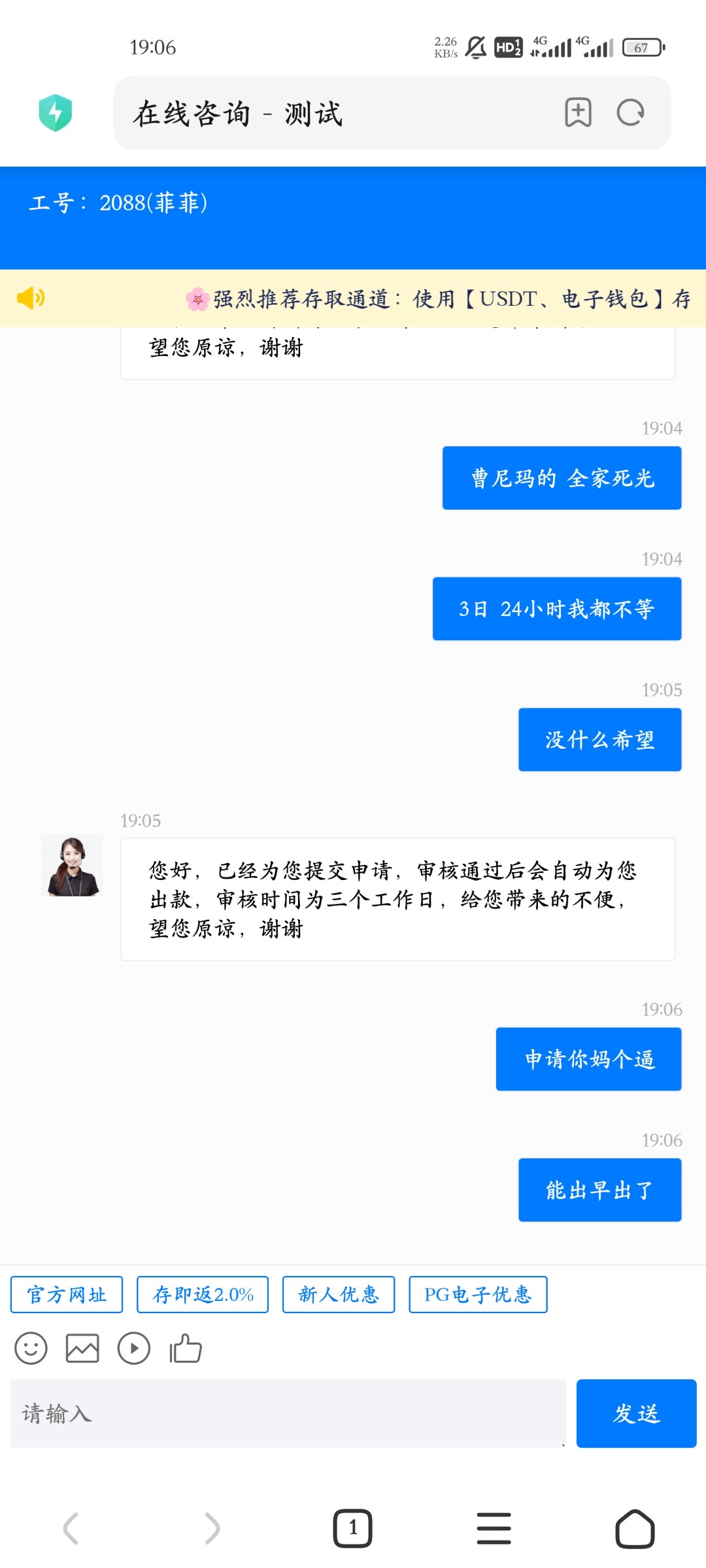This screenshot has width=706, height=1568.
Task: Open the tab switcher showing 1
Action: [353, 1527]
